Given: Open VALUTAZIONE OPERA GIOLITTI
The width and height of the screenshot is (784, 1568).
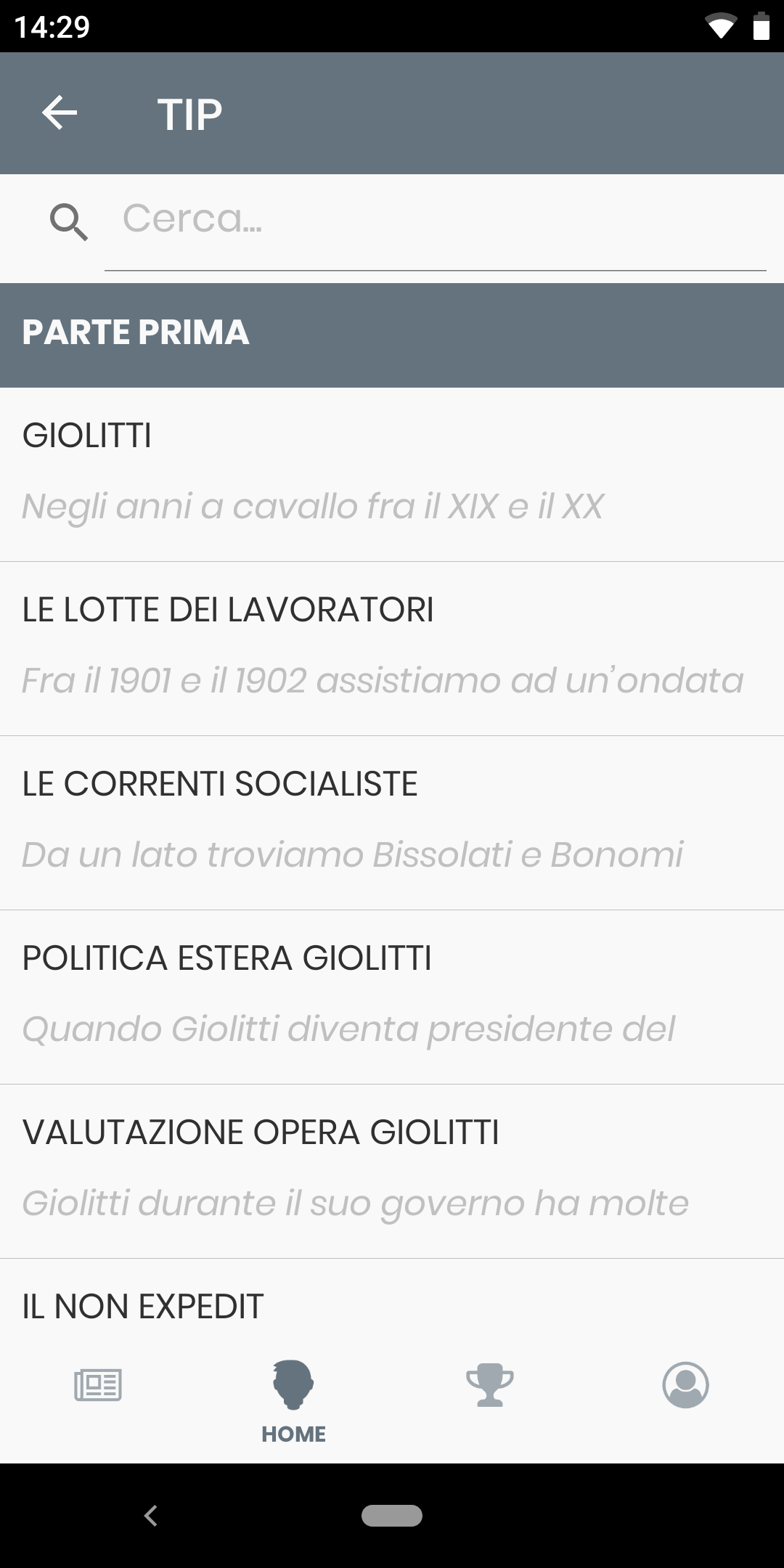Looking at the screenshot, I should (x=392, y=1172).
